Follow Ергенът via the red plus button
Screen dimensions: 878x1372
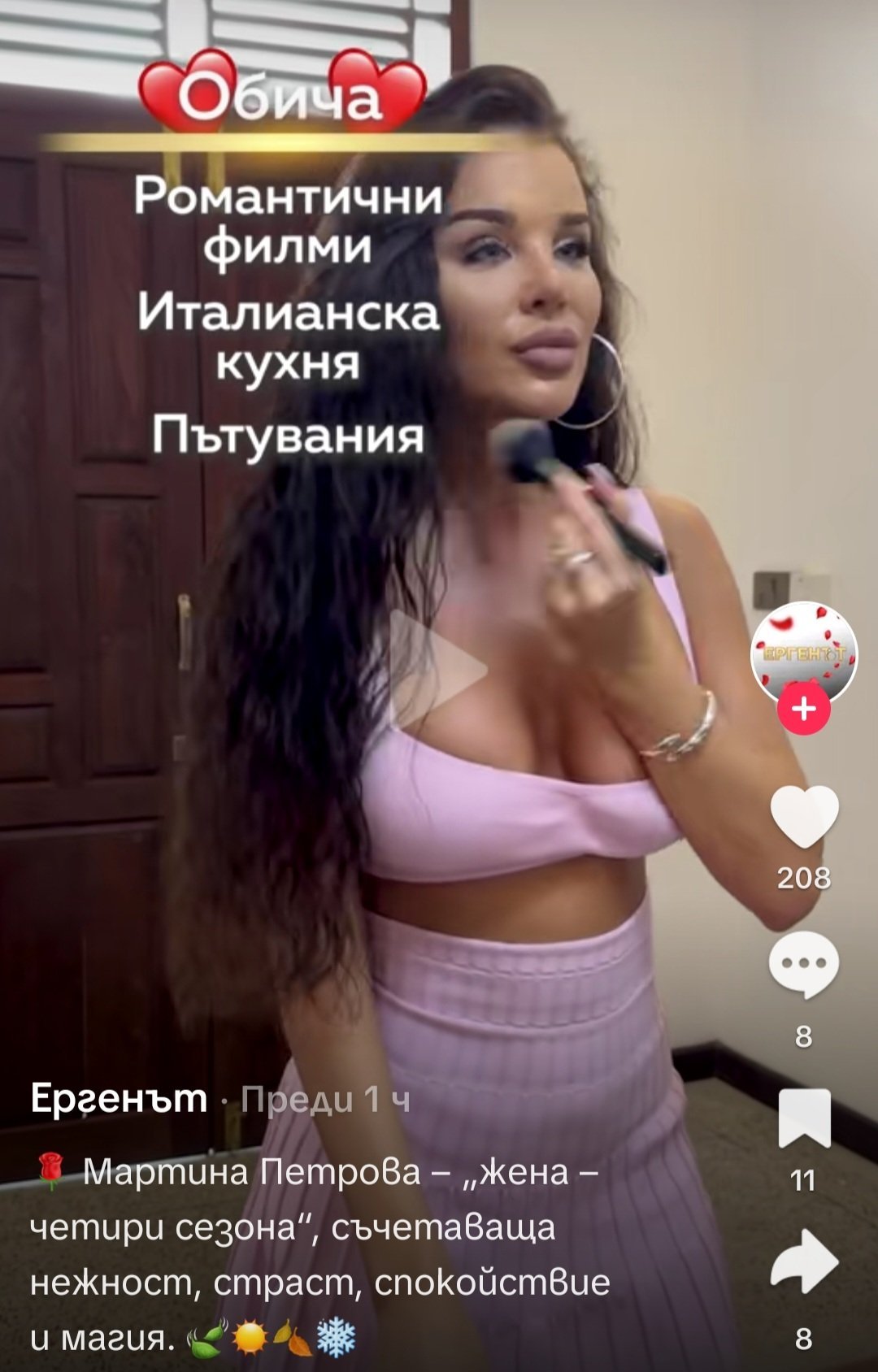[804, 709]
